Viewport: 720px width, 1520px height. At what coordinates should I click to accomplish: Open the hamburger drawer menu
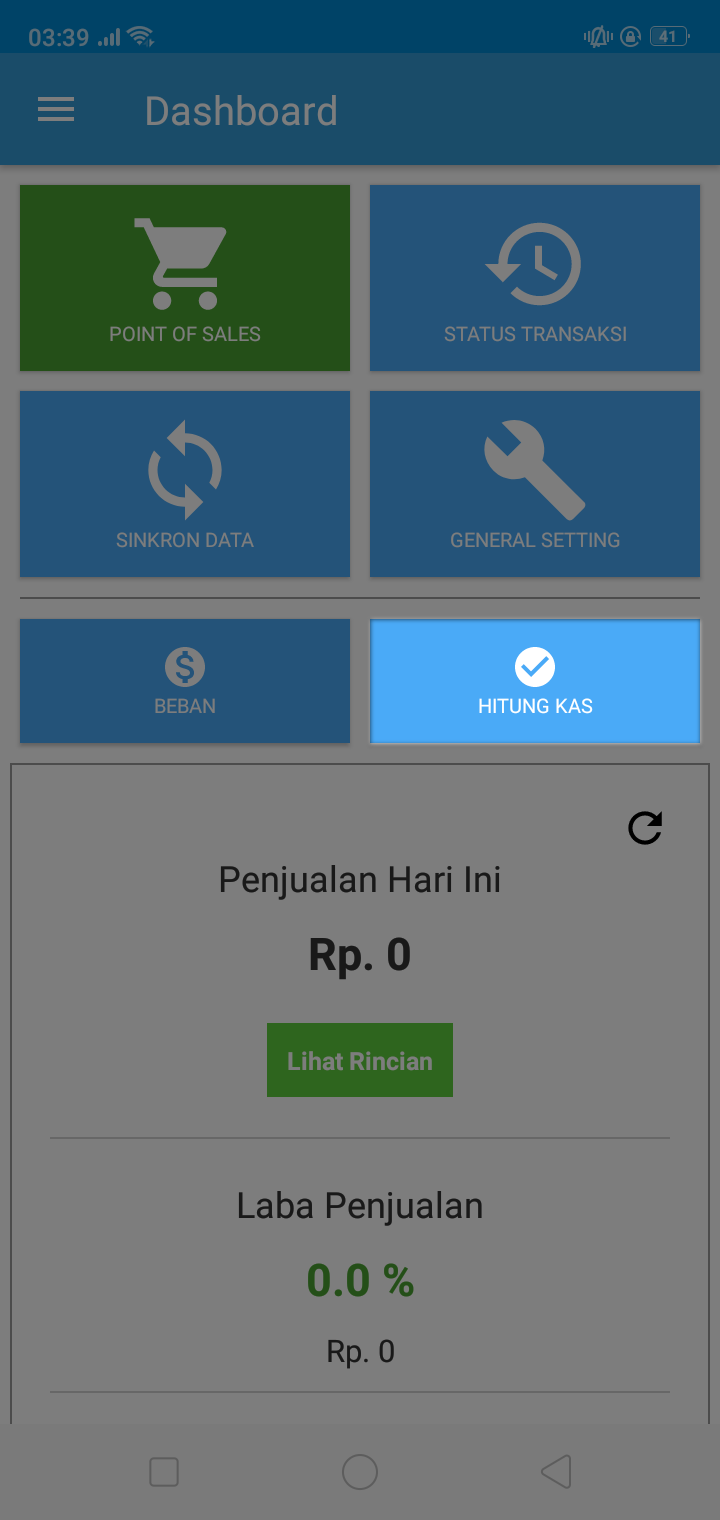pos(56,110)
